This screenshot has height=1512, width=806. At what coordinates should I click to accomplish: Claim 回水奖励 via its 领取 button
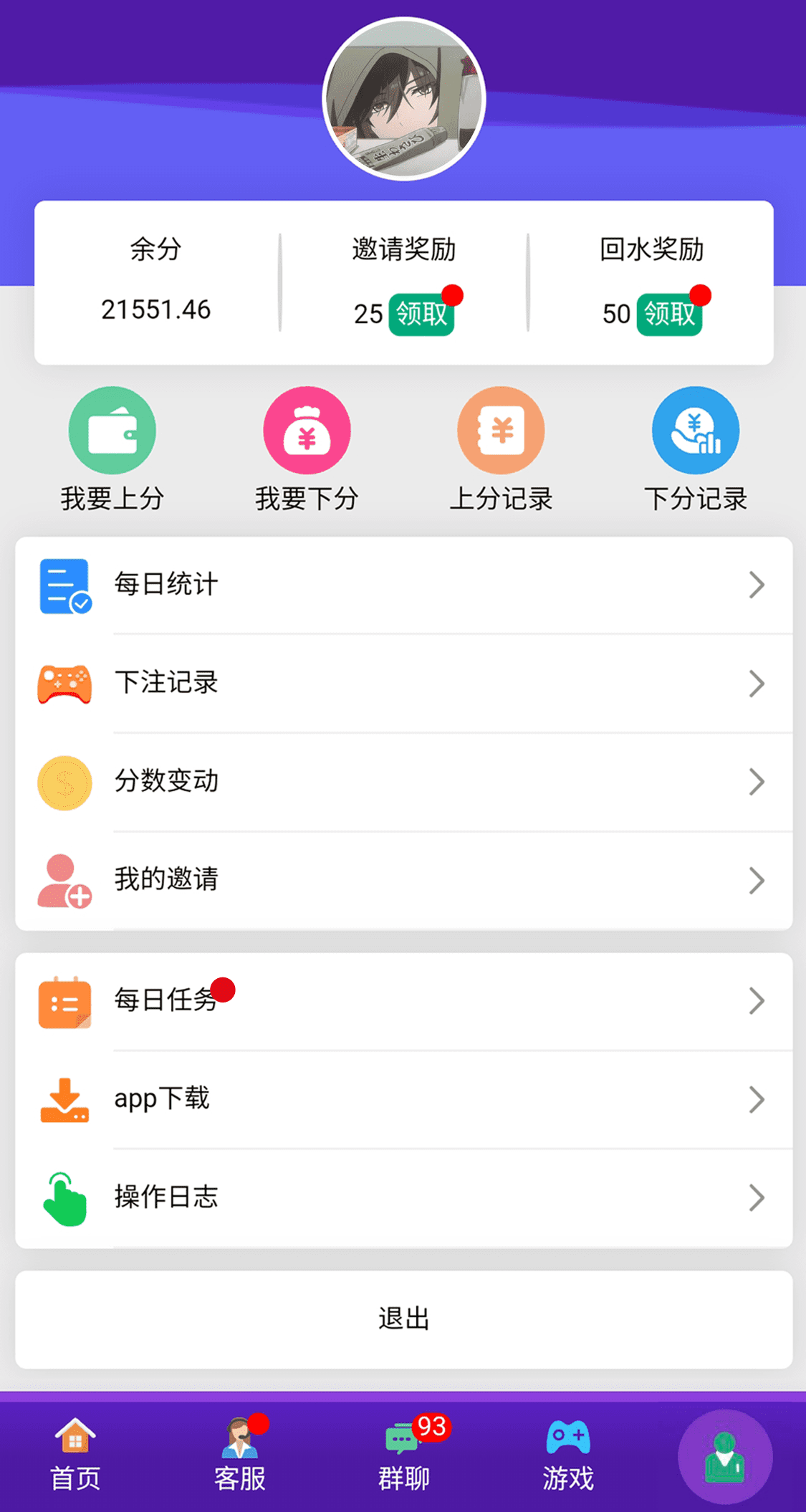[x=668, y=314]
